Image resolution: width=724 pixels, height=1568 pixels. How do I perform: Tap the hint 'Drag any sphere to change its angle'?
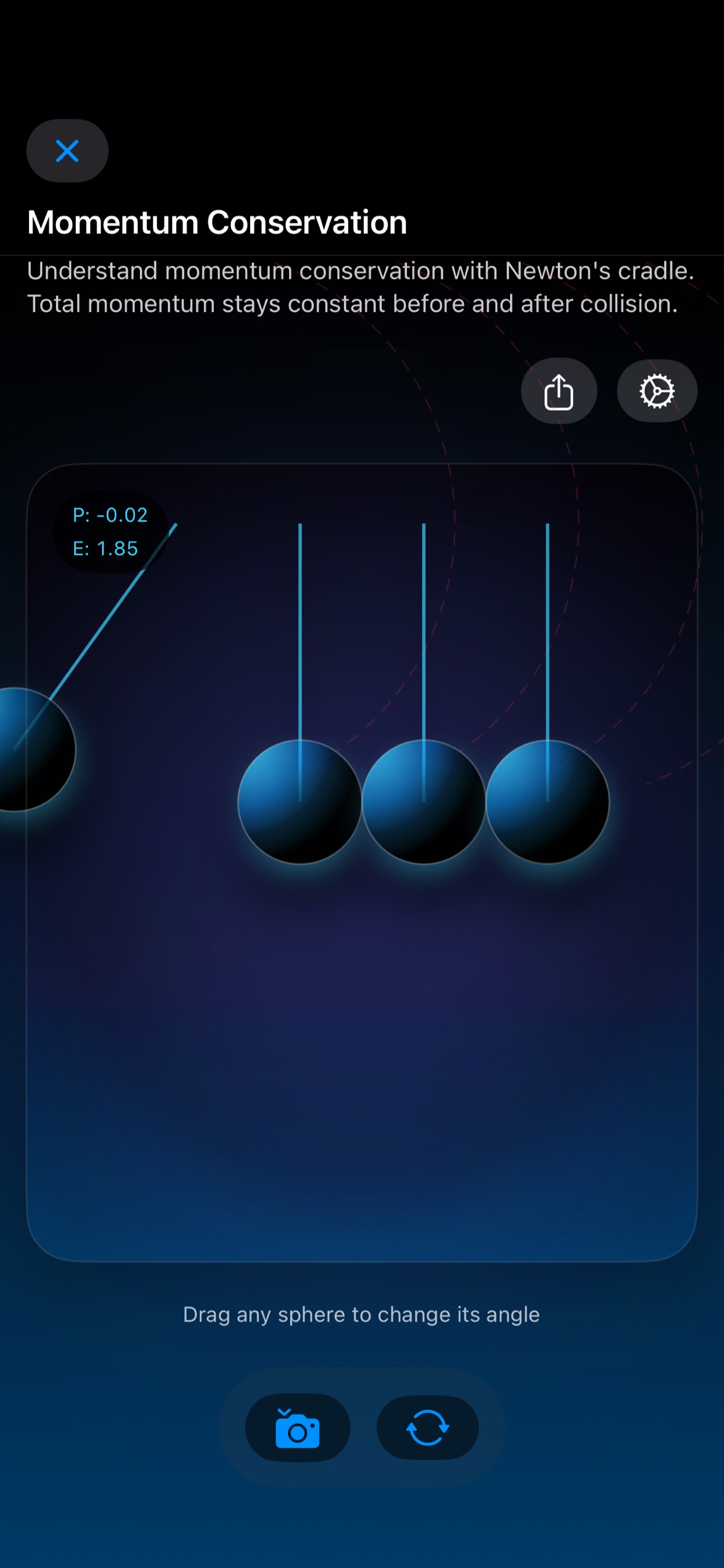click(x=361, y=1314)
